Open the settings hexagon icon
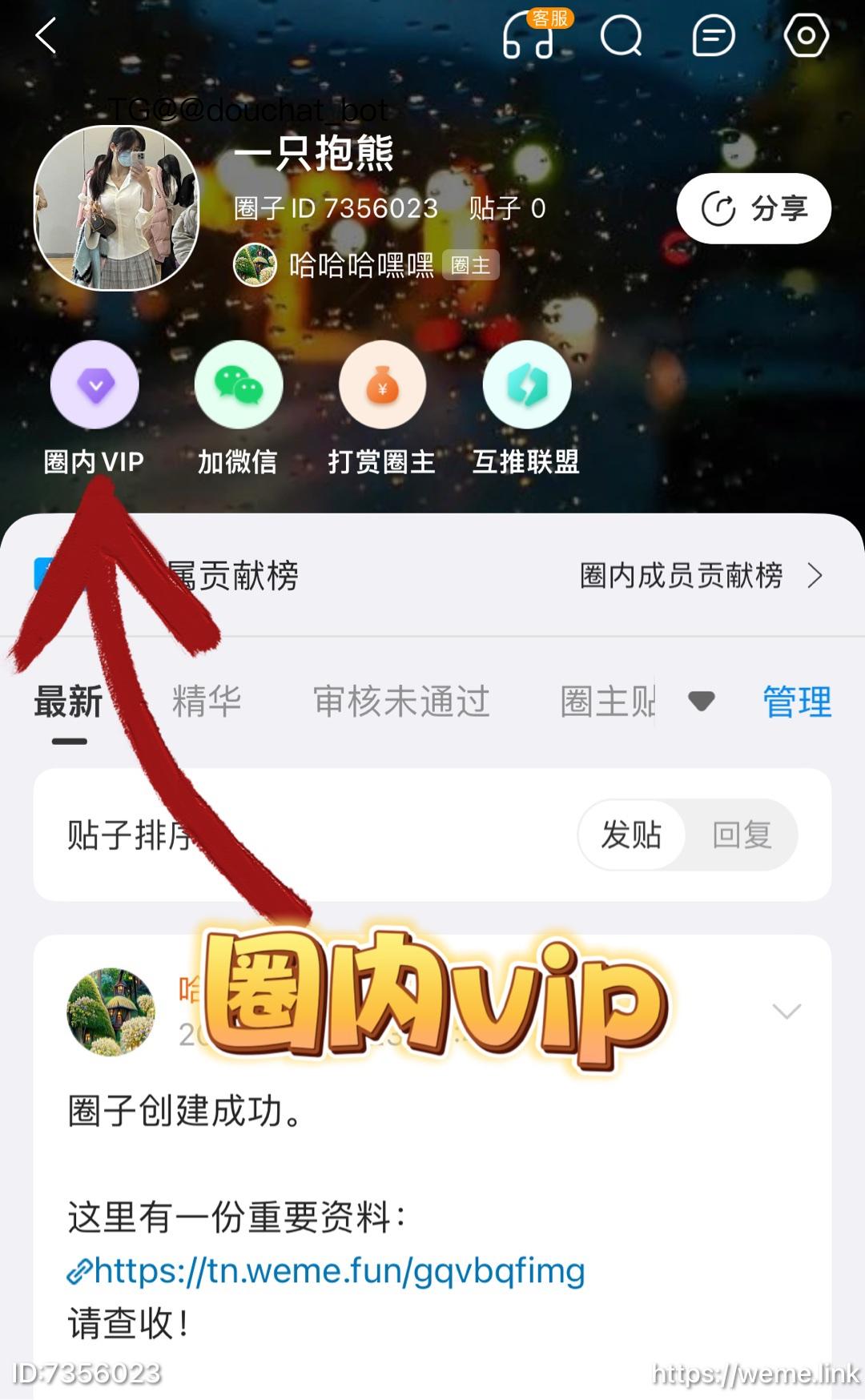The height and width of the screenshot is (1400, 865). (806, 36)
